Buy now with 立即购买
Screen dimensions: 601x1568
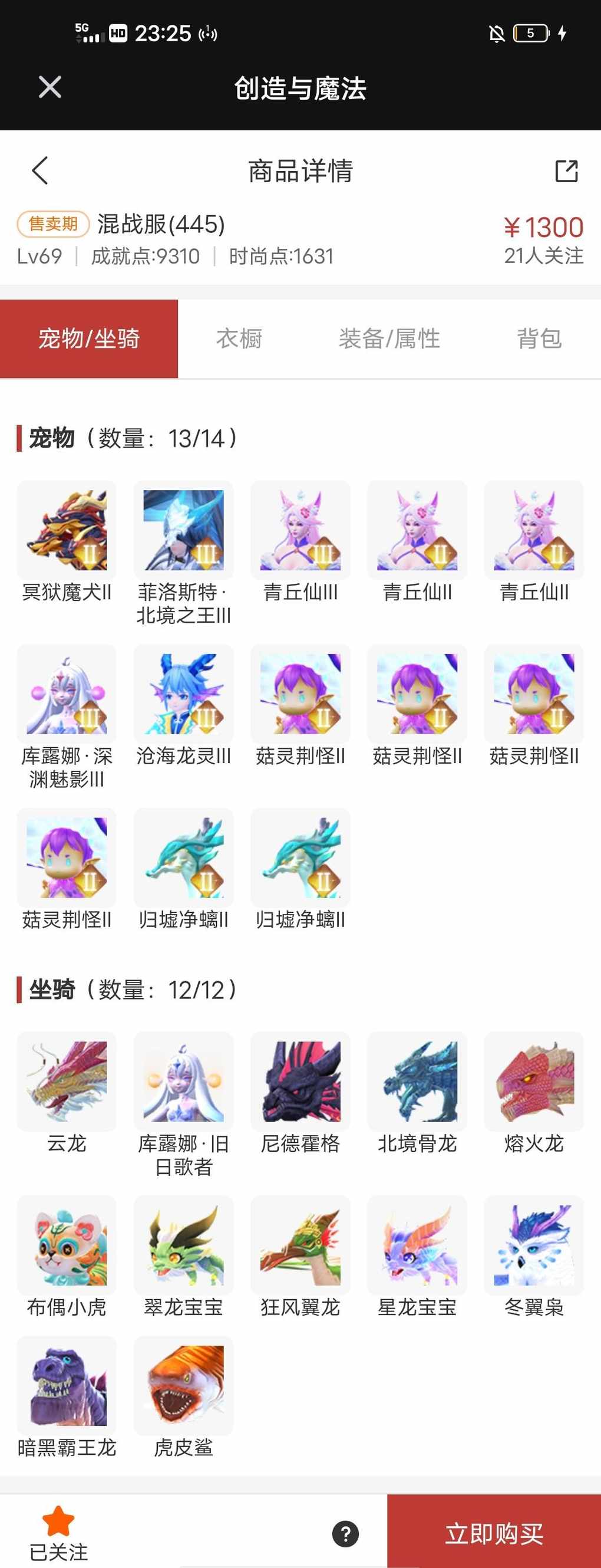pyautogui.click(x=494, y=1533)
